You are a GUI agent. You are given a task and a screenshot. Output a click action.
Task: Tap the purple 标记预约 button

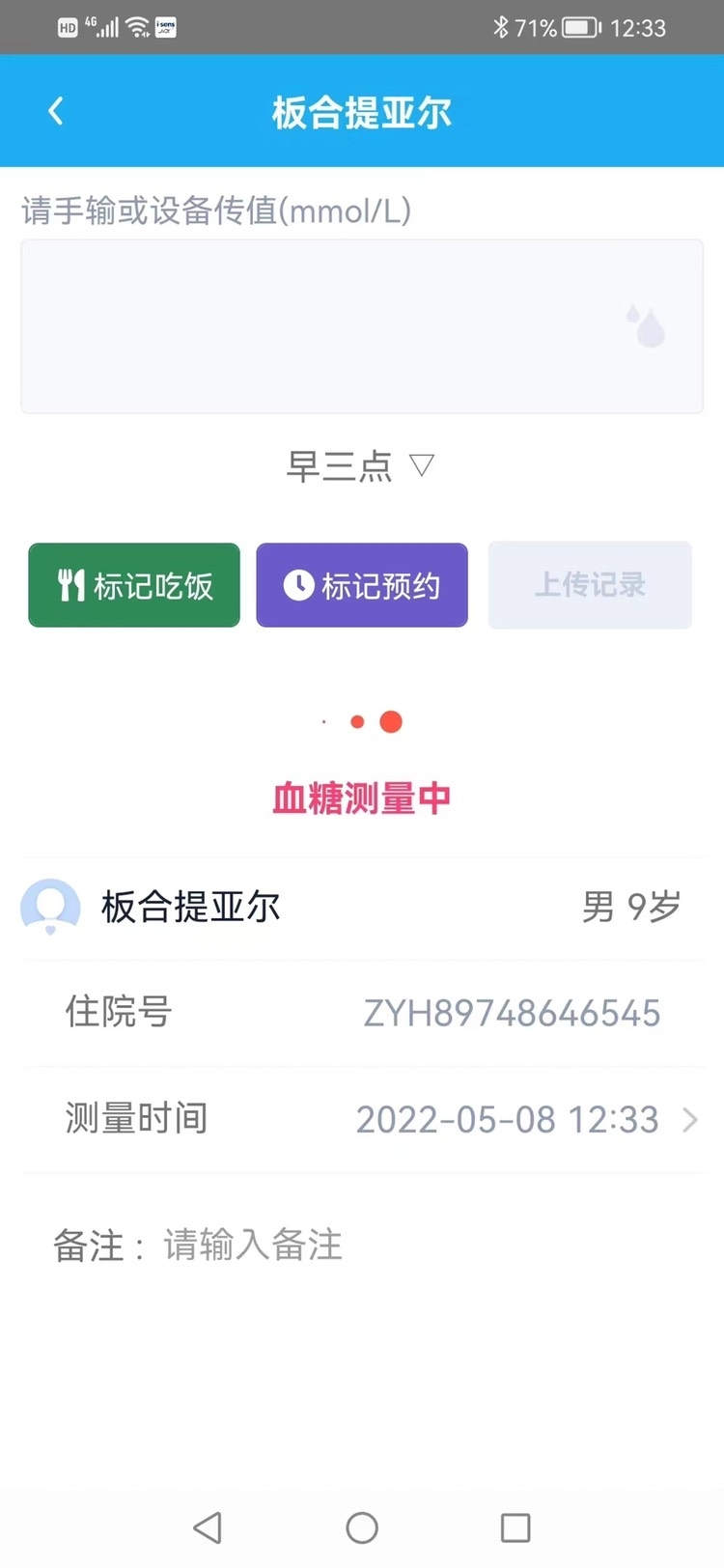(362, 585)
